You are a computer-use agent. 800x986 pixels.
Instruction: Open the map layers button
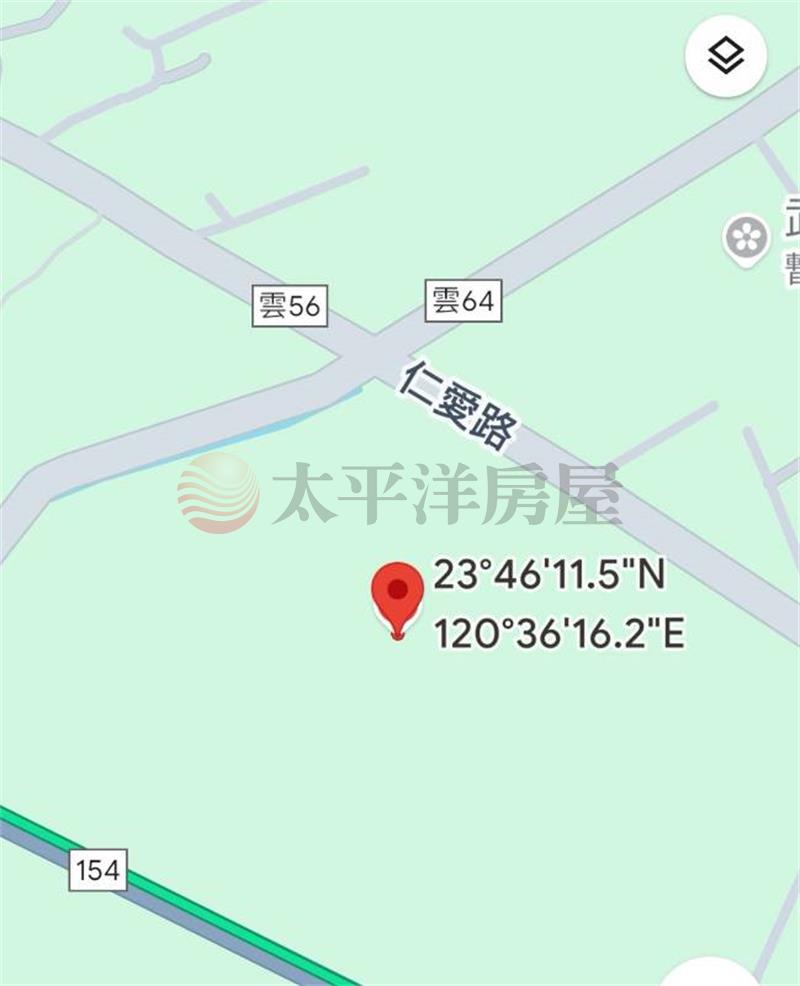click(726, 56)
